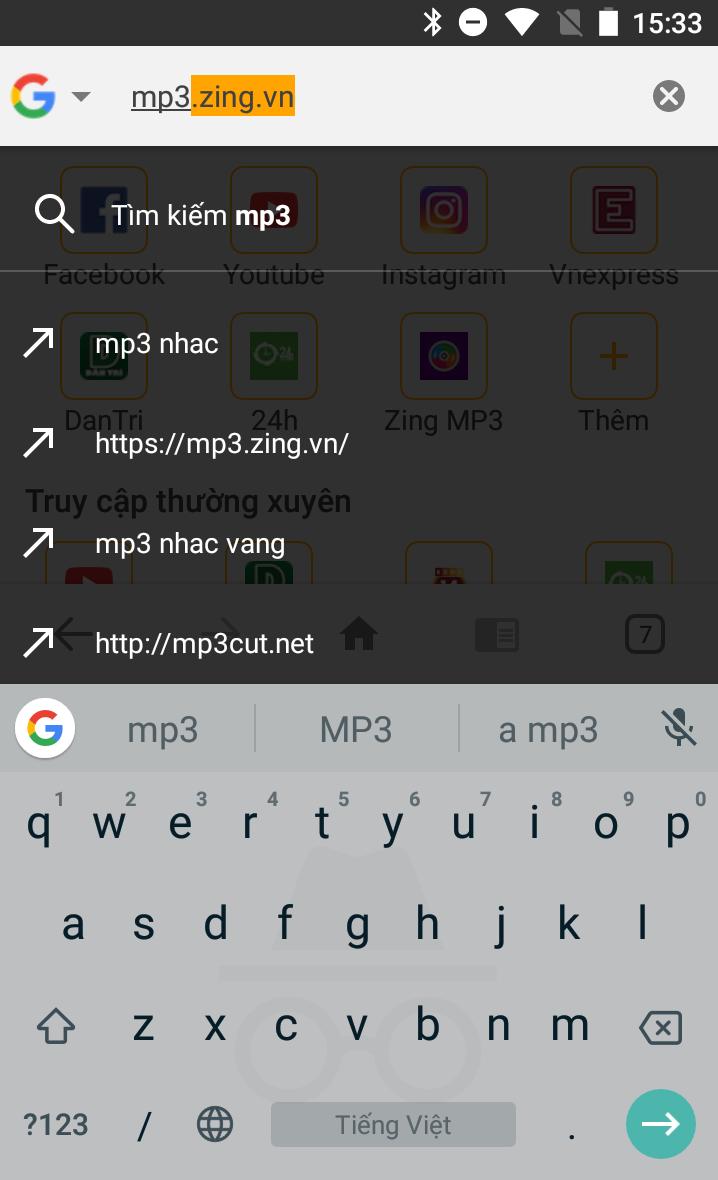The width and height of the screenshot is (718, 1180).
Task: Insert keyboard suggestion 'a mp3'
Action: coord(548,730)
